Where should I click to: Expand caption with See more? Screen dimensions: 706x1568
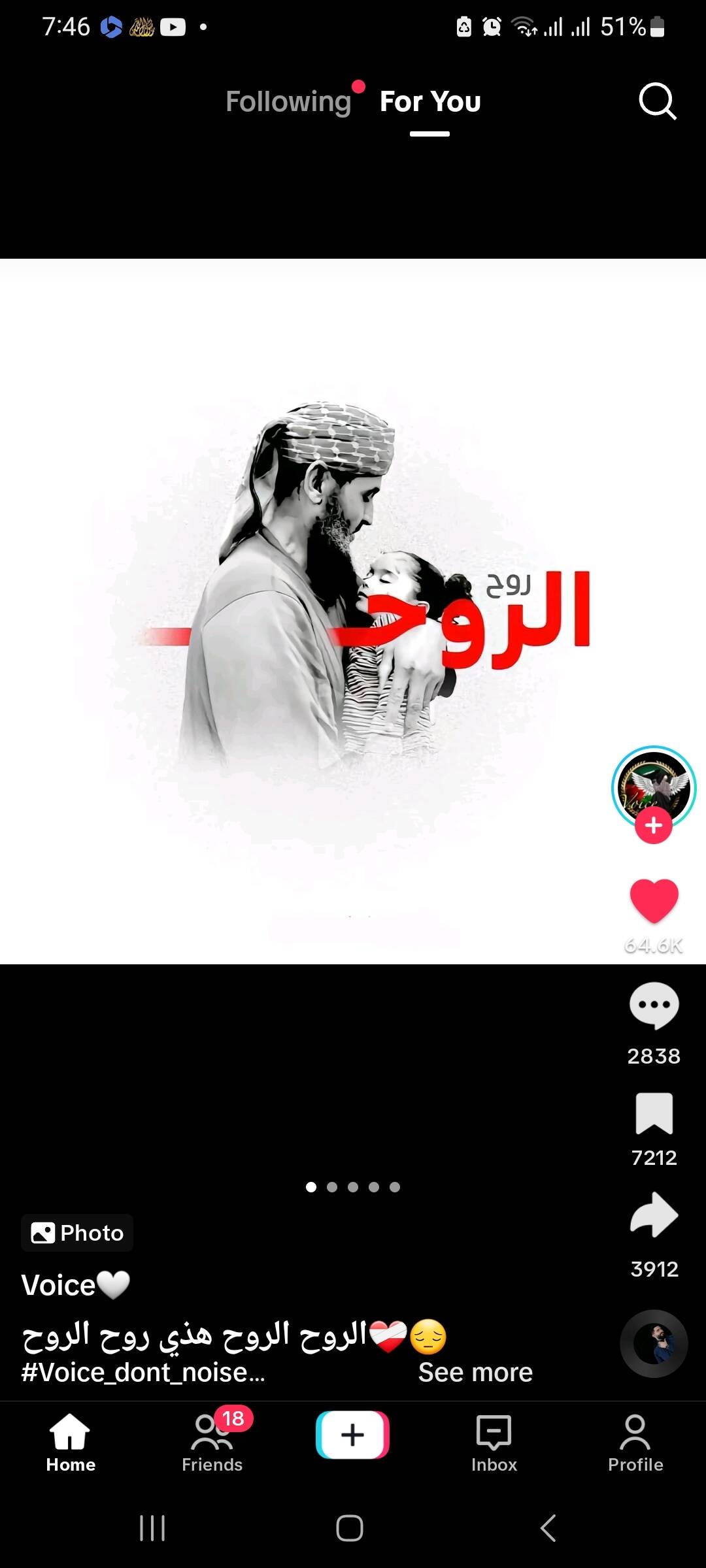475,1373
